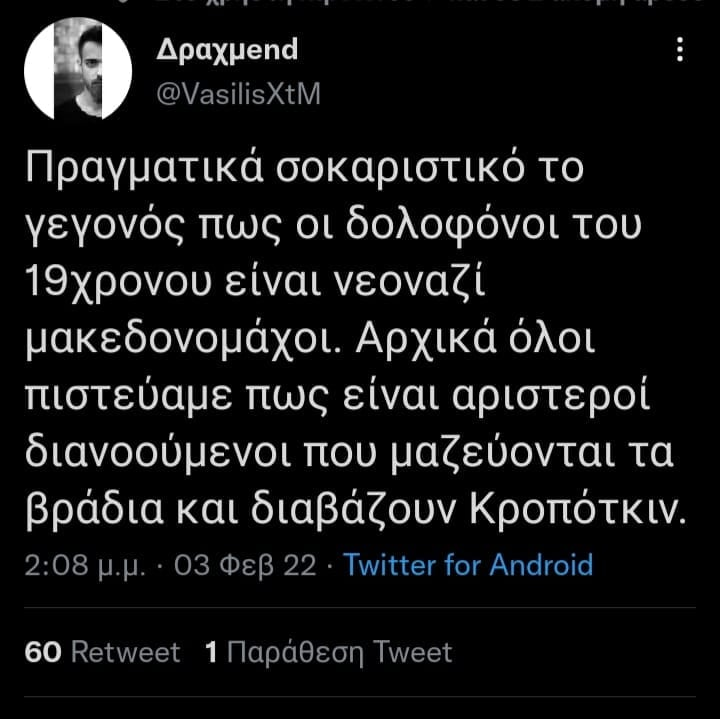This screenshot has width=720, height=719.
Task: Show the 60 Retweet list
Action: pos(102,653)
